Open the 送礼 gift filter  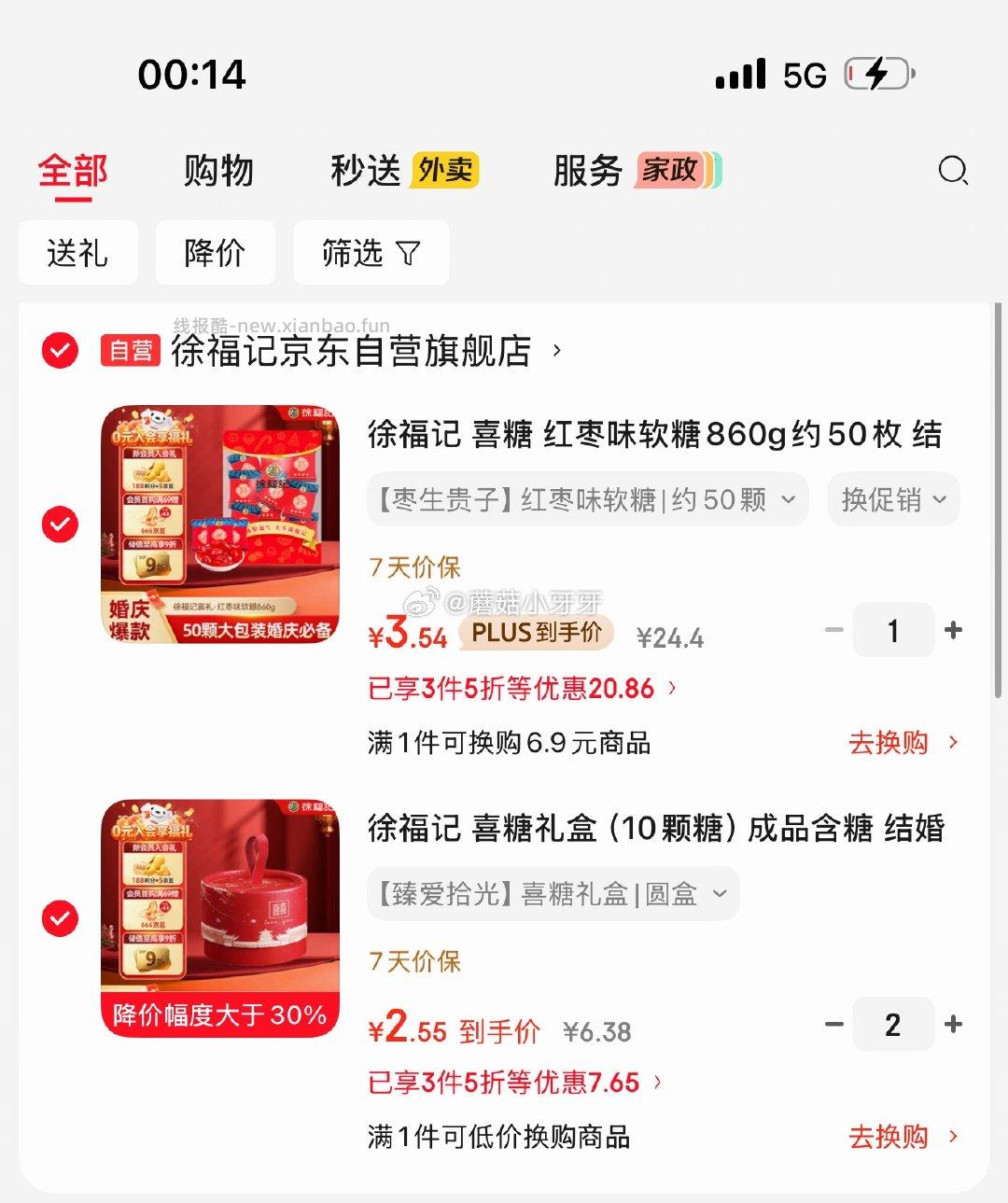77,252
